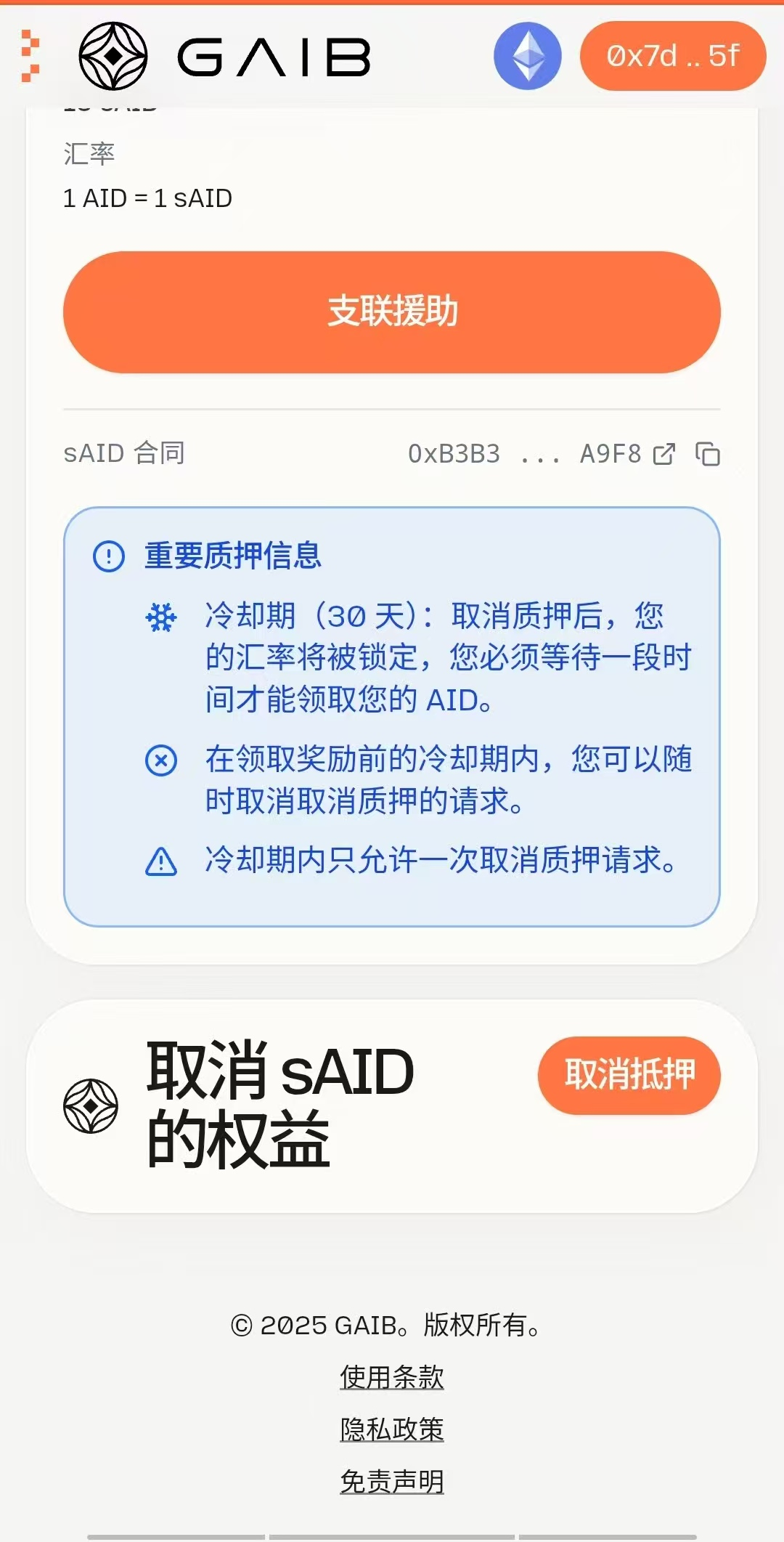Copy the sAID contract address
The height and width of the screenshot is (1542, 784).
coord(708,455)
